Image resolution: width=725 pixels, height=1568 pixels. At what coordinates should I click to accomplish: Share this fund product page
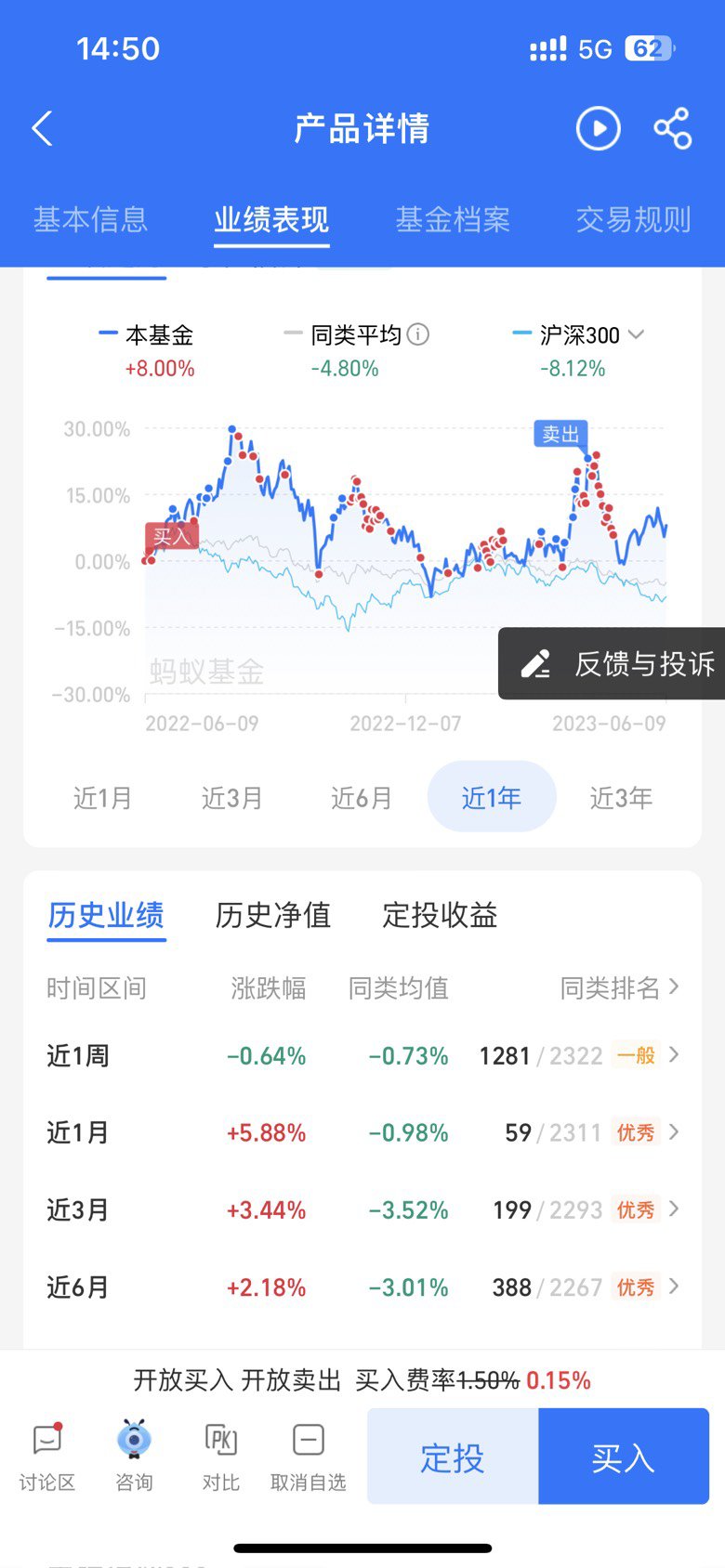pyautogui.click(x=673, y=128)
